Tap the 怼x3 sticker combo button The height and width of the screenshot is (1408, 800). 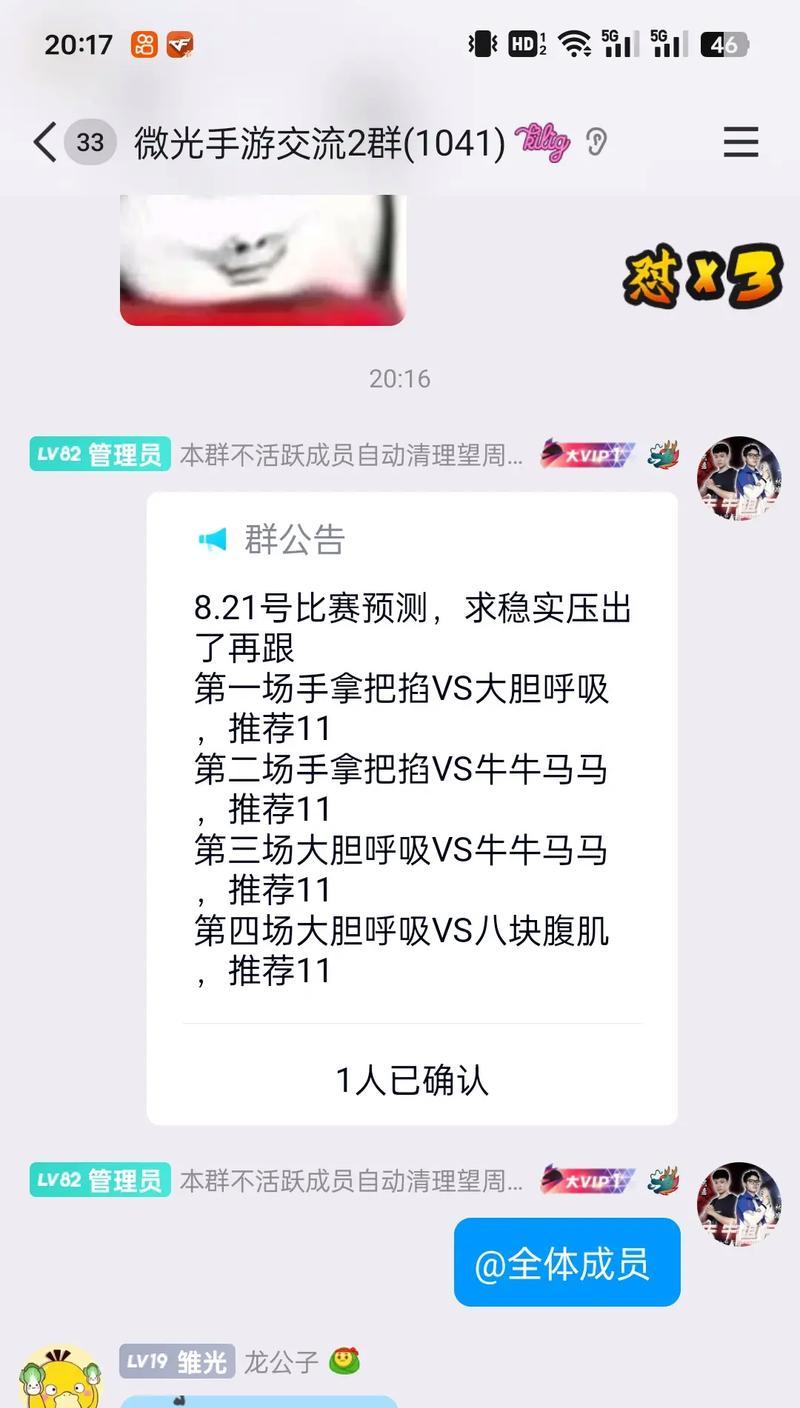tap(703, 275)
